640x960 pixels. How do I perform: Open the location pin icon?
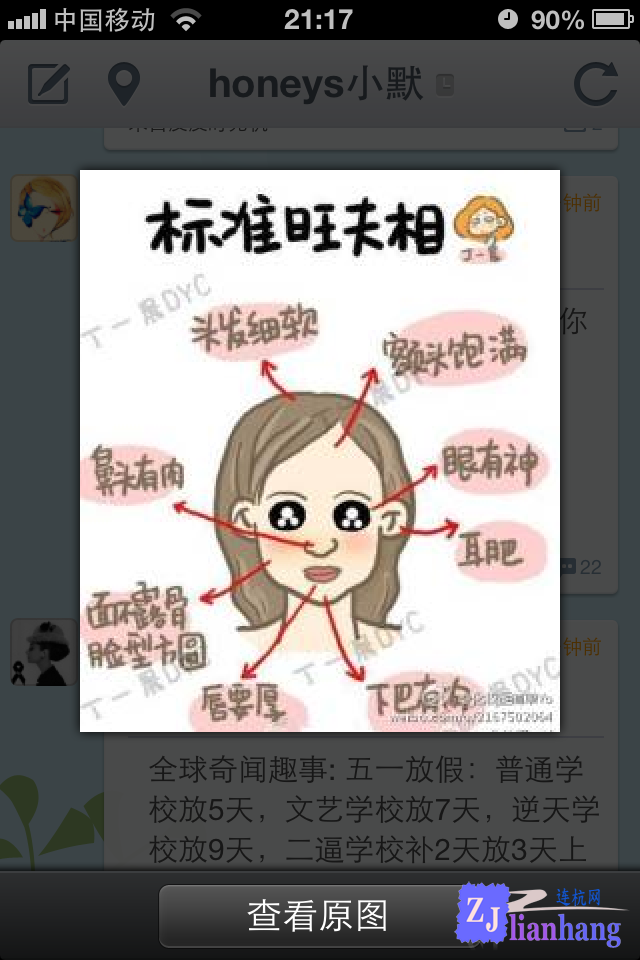tap(123, 84)
